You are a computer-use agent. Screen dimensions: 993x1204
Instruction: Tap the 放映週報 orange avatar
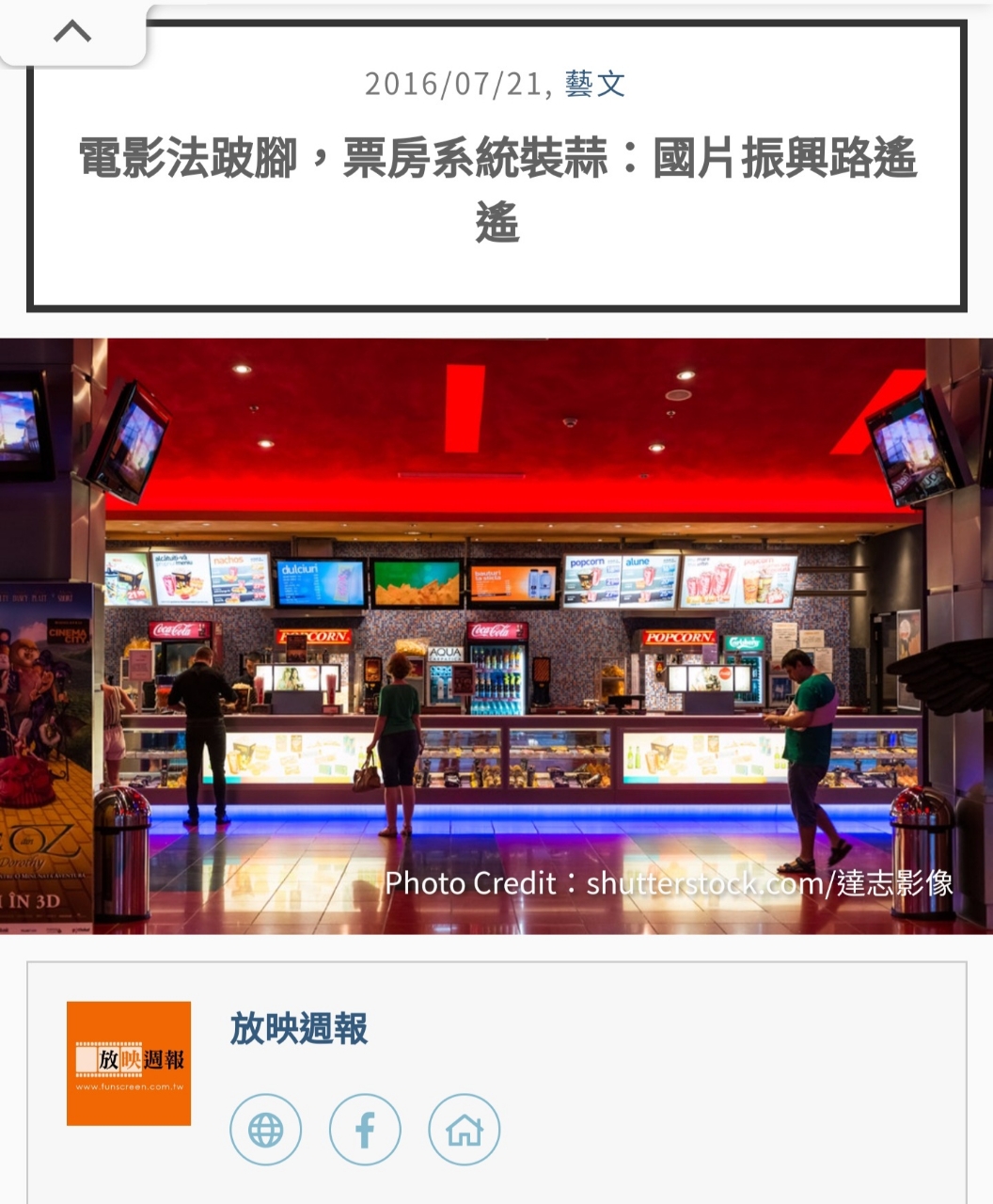[129, 1063]
